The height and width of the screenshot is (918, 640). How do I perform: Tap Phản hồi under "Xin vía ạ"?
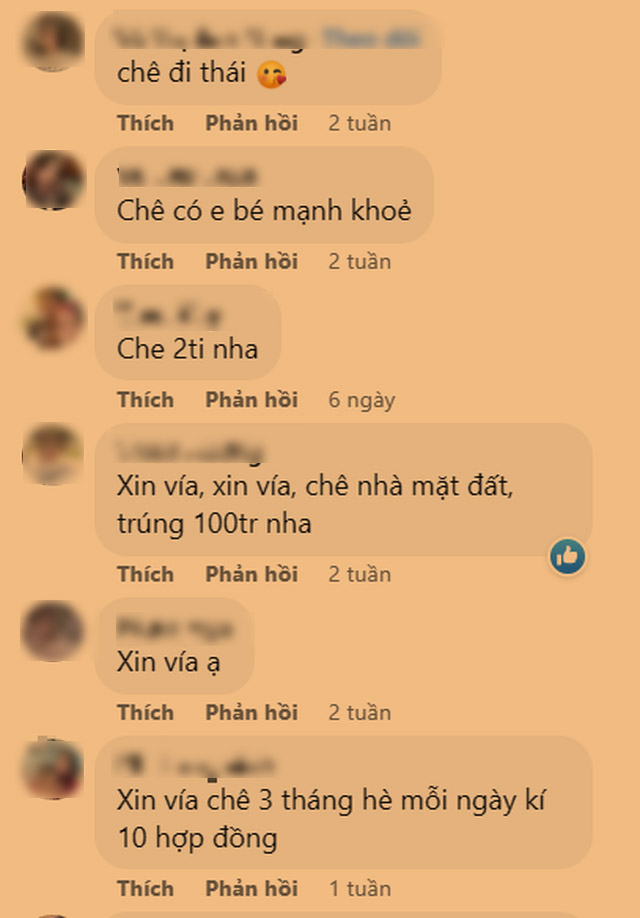(x=251, y=712)
